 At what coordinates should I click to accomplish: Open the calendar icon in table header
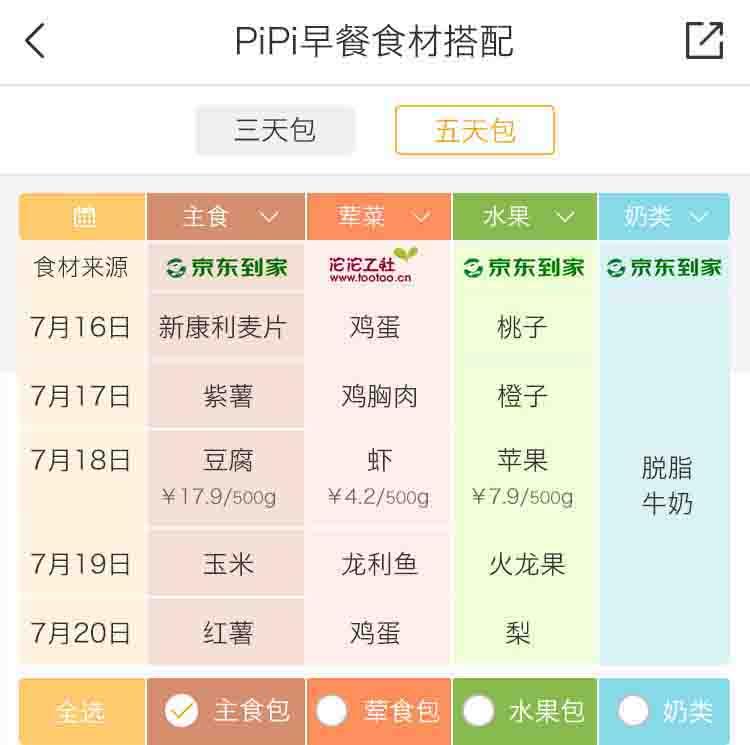84,216
